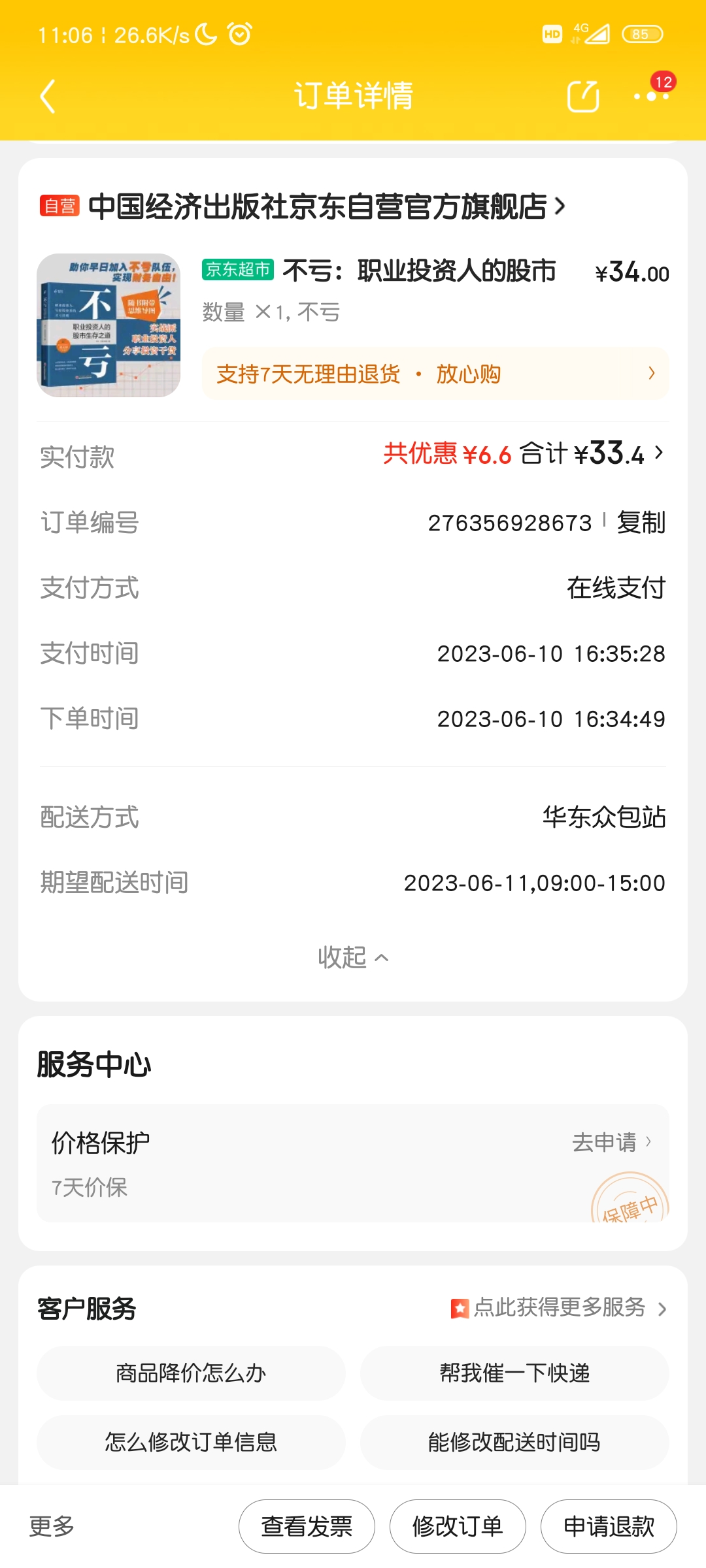The height and width of the screenshot is (1568, 706).
Task: Open the 不亏 book product image
Action: pyautogui.click(x=109, y=325)
